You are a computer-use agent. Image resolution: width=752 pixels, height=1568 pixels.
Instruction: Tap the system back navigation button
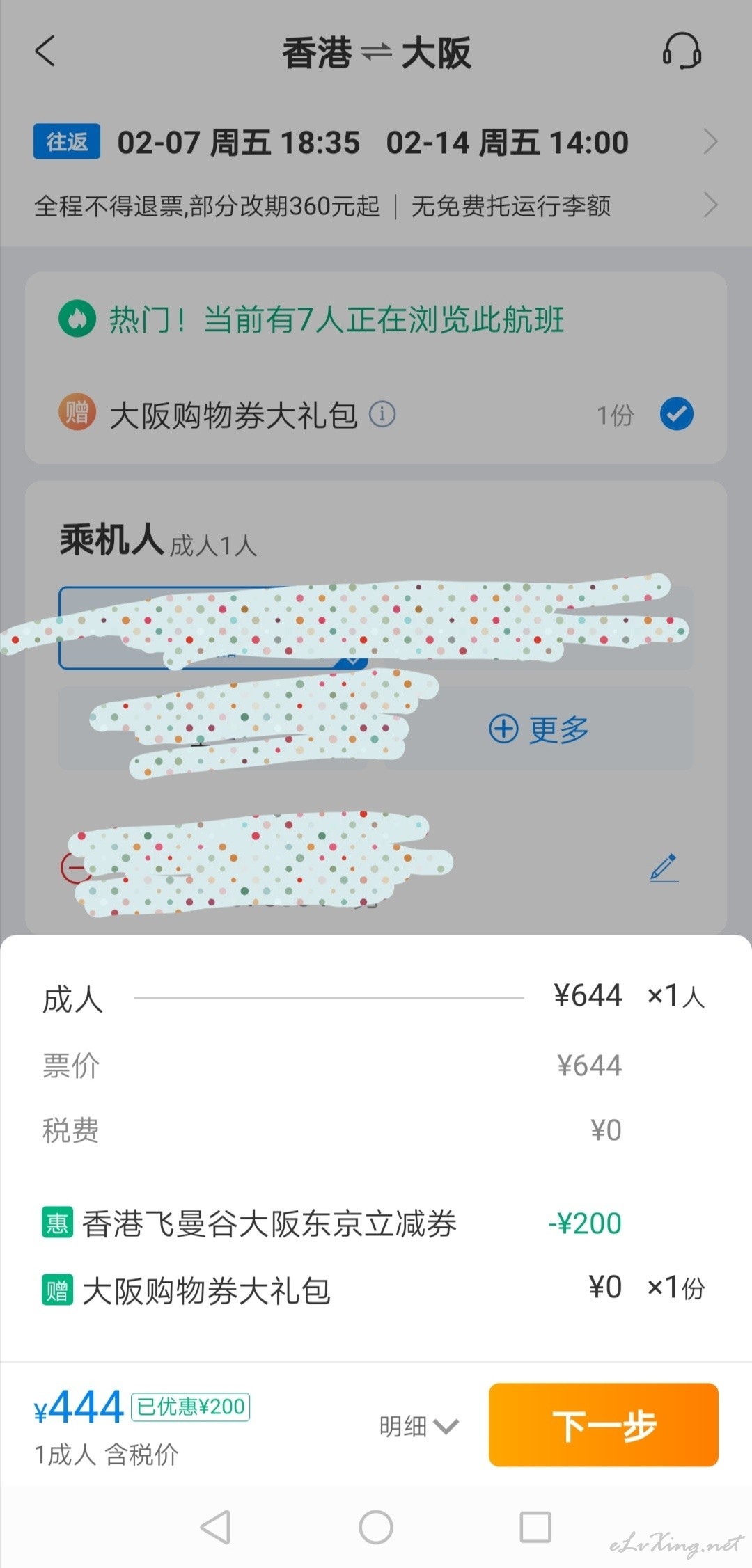(215, 1528)
